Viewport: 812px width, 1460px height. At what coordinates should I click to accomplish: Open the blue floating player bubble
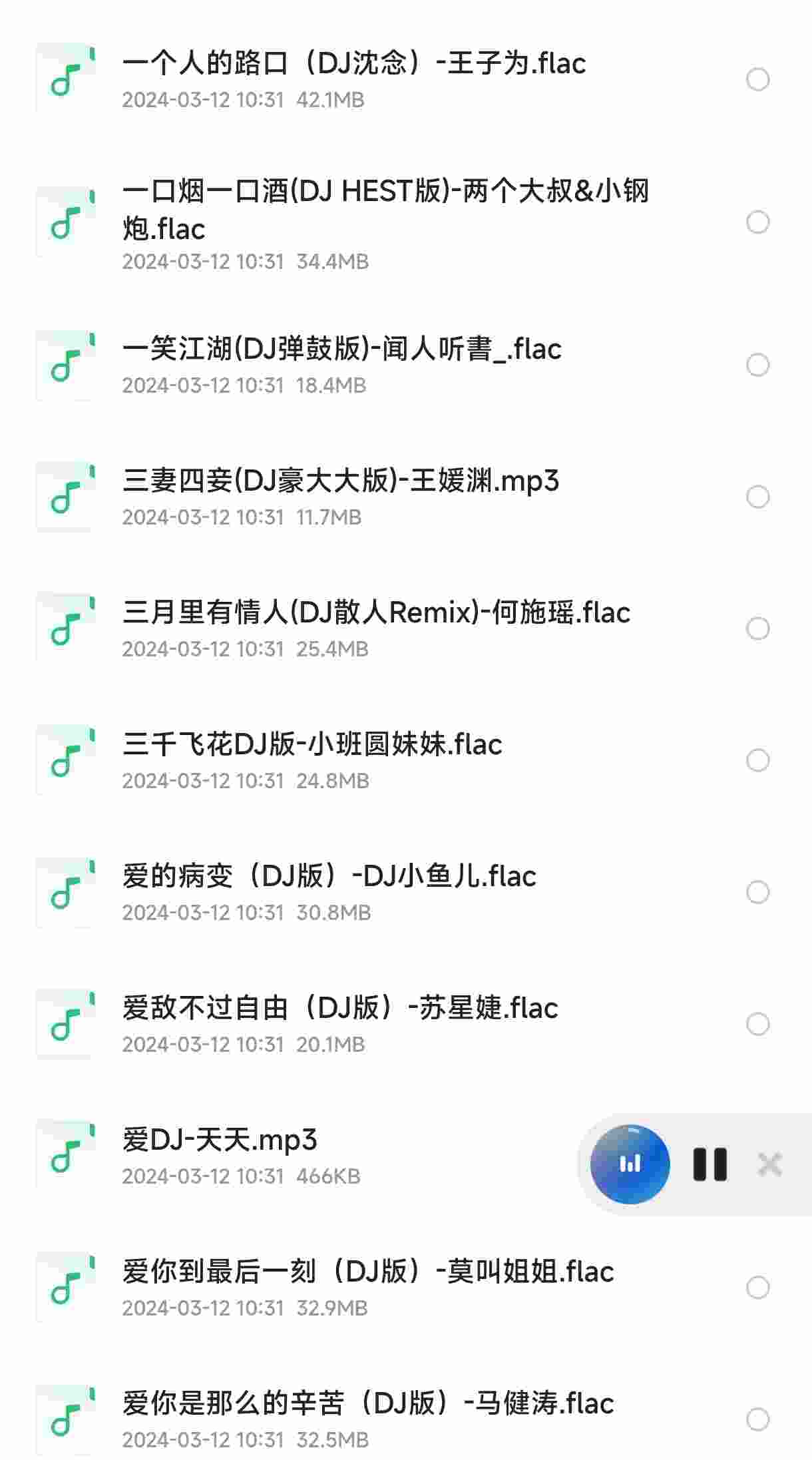click(630, 1164)
